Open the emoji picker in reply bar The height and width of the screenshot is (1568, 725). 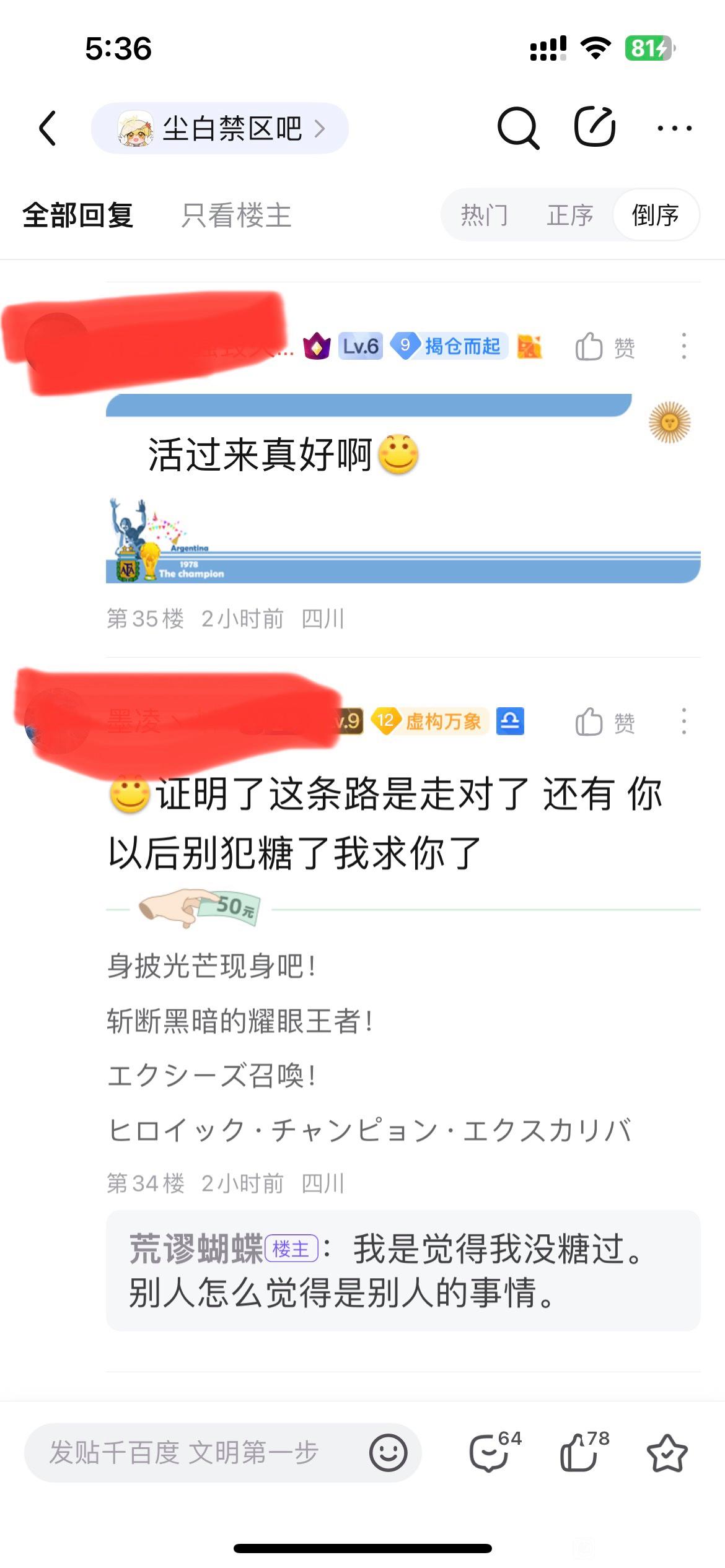389,1453
